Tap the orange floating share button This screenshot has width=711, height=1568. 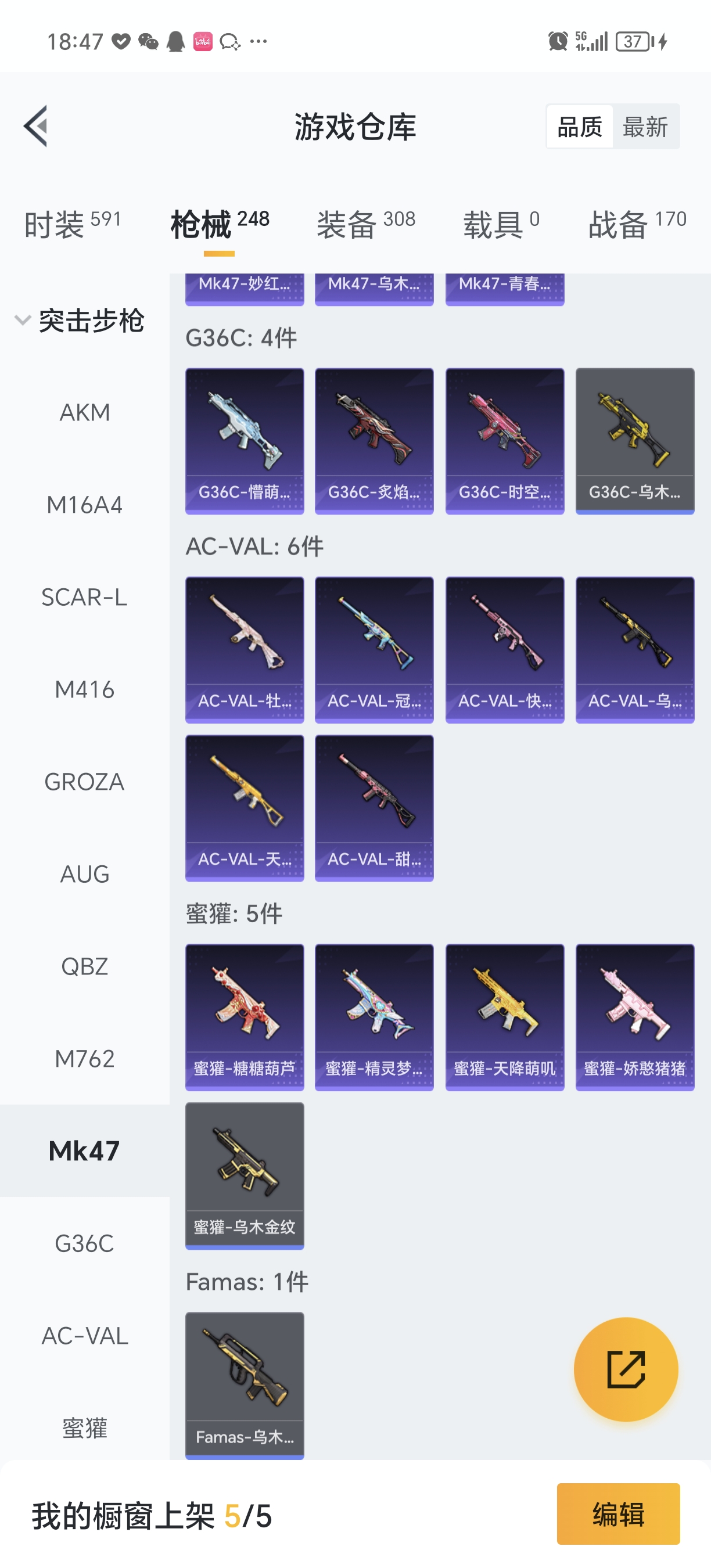pos(625,1369)
